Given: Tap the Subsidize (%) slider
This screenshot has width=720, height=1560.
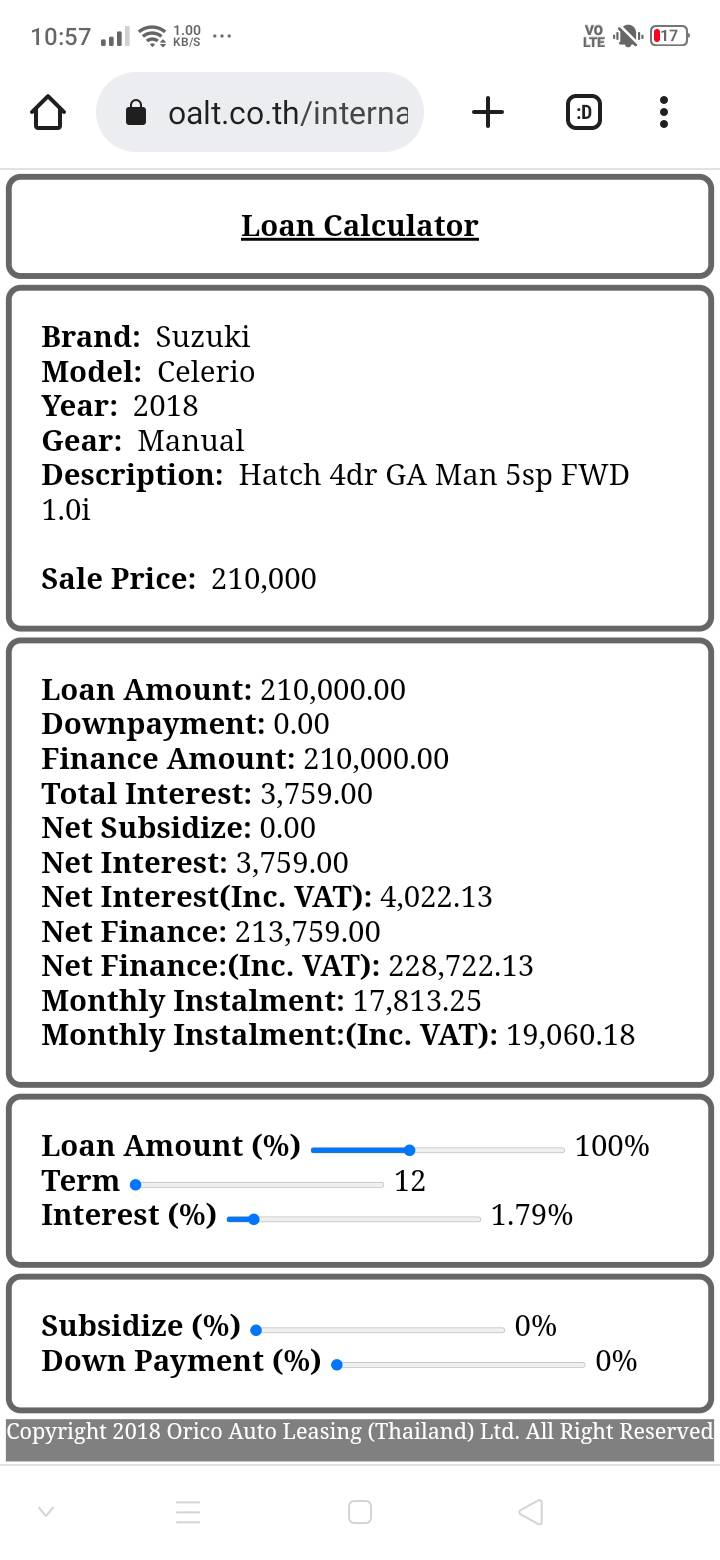Looking at the screenshot, I should (378, 1330).
